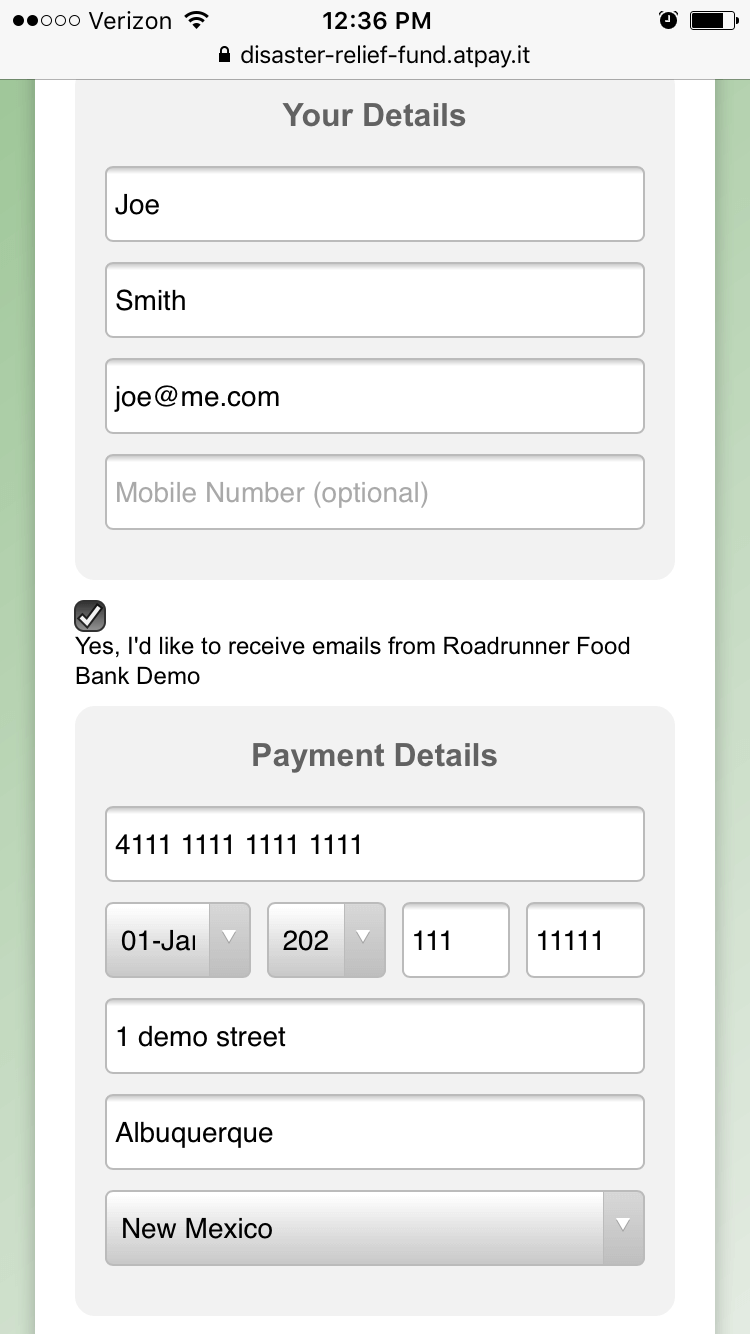Uncheck the receive emails checkbox

tap(91, 616)
